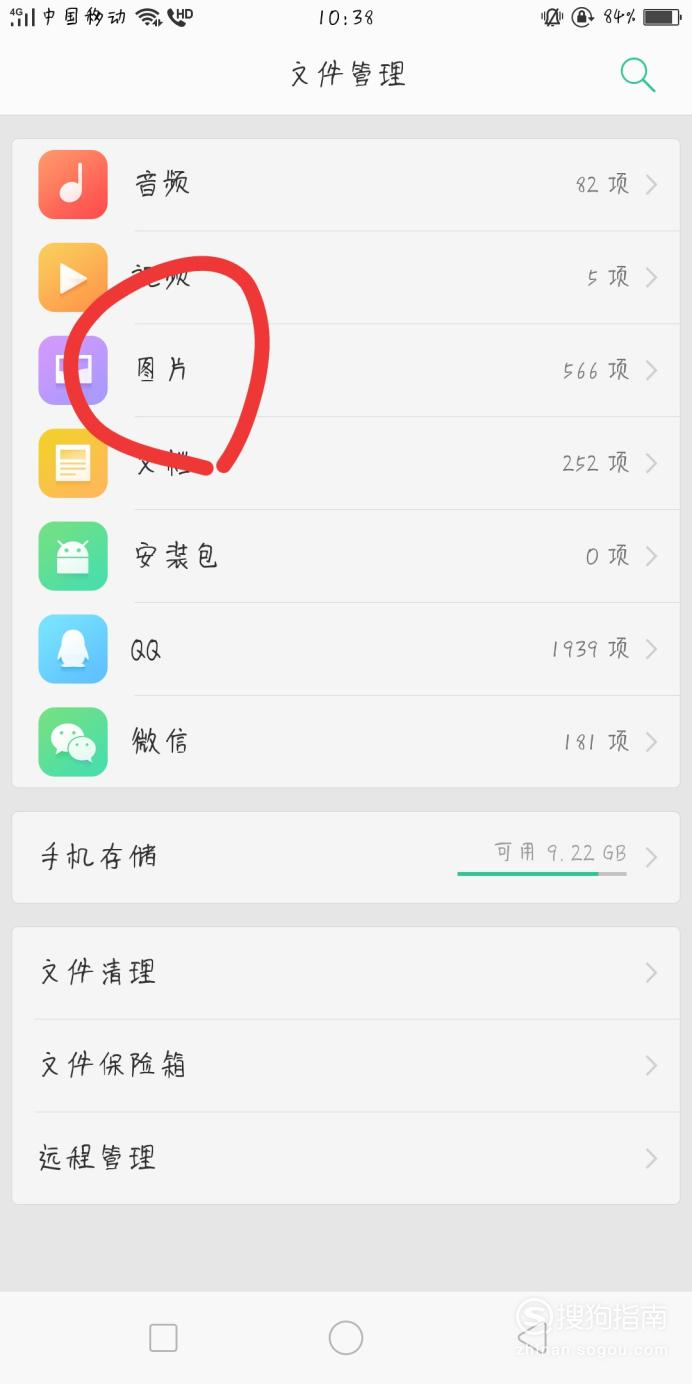Open the 图片 pictures category
692x1384 pixels.
pyautogui.click(x=346, y=370)
